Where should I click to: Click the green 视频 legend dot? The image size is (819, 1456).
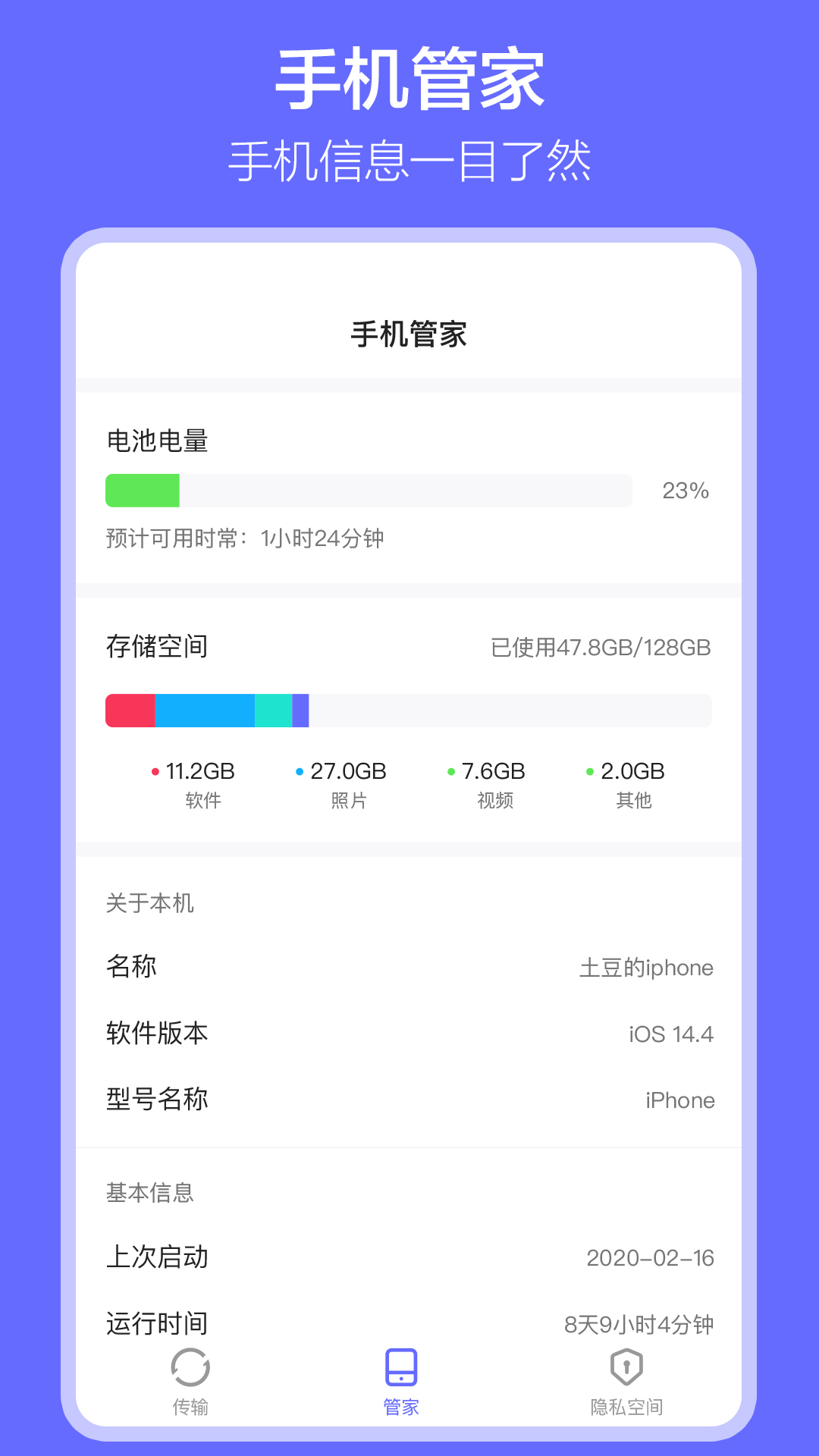450,770
